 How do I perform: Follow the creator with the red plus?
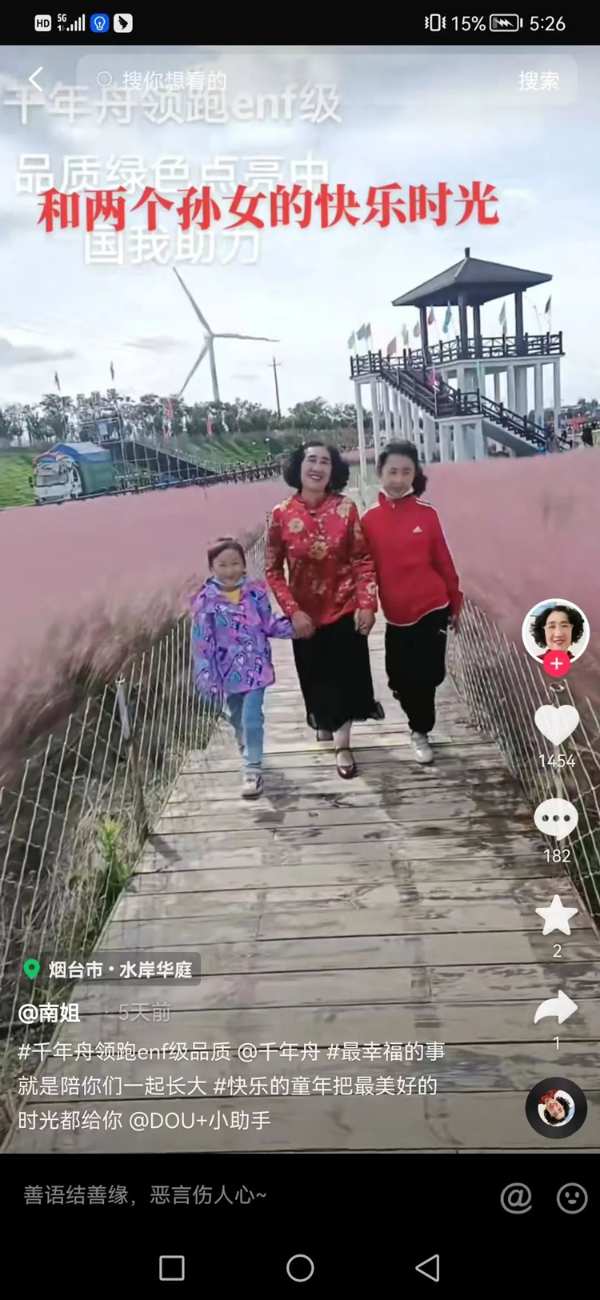tap(556, 663)
